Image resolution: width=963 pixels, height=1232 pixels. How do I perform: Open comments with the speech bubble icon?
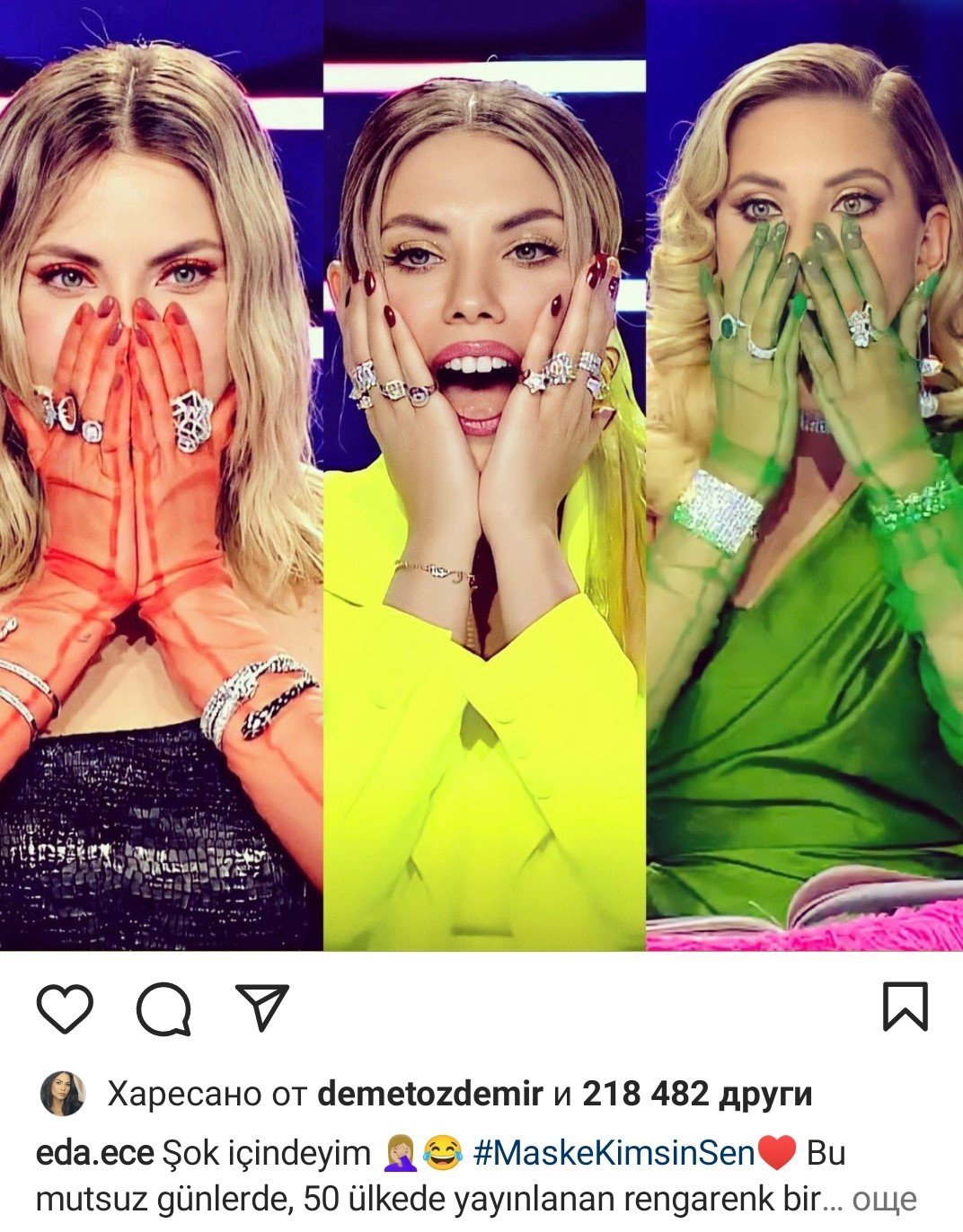[x=163, y=1009]
